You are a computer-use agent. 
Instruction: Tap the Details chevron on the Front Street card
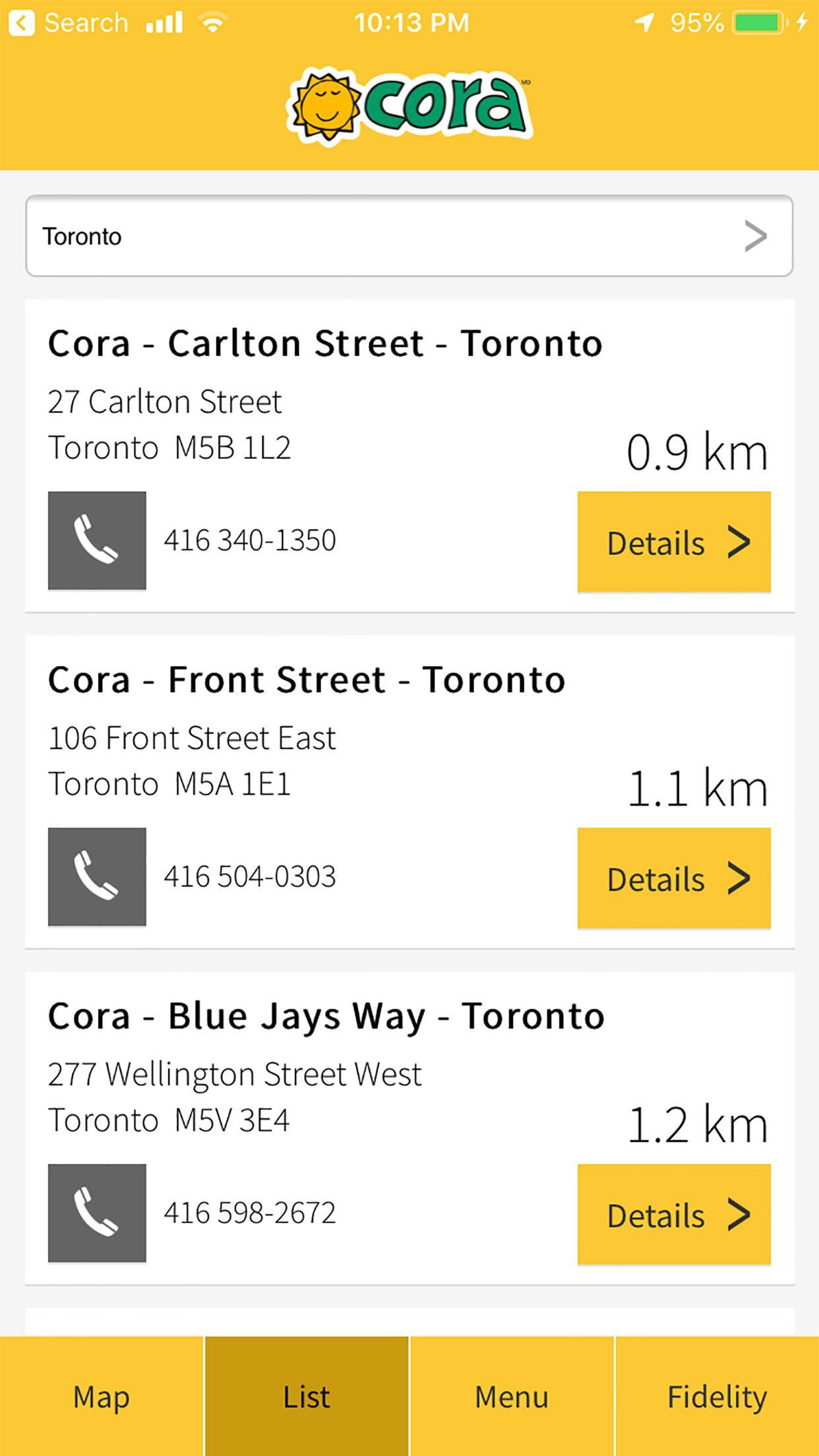(741, 878)
